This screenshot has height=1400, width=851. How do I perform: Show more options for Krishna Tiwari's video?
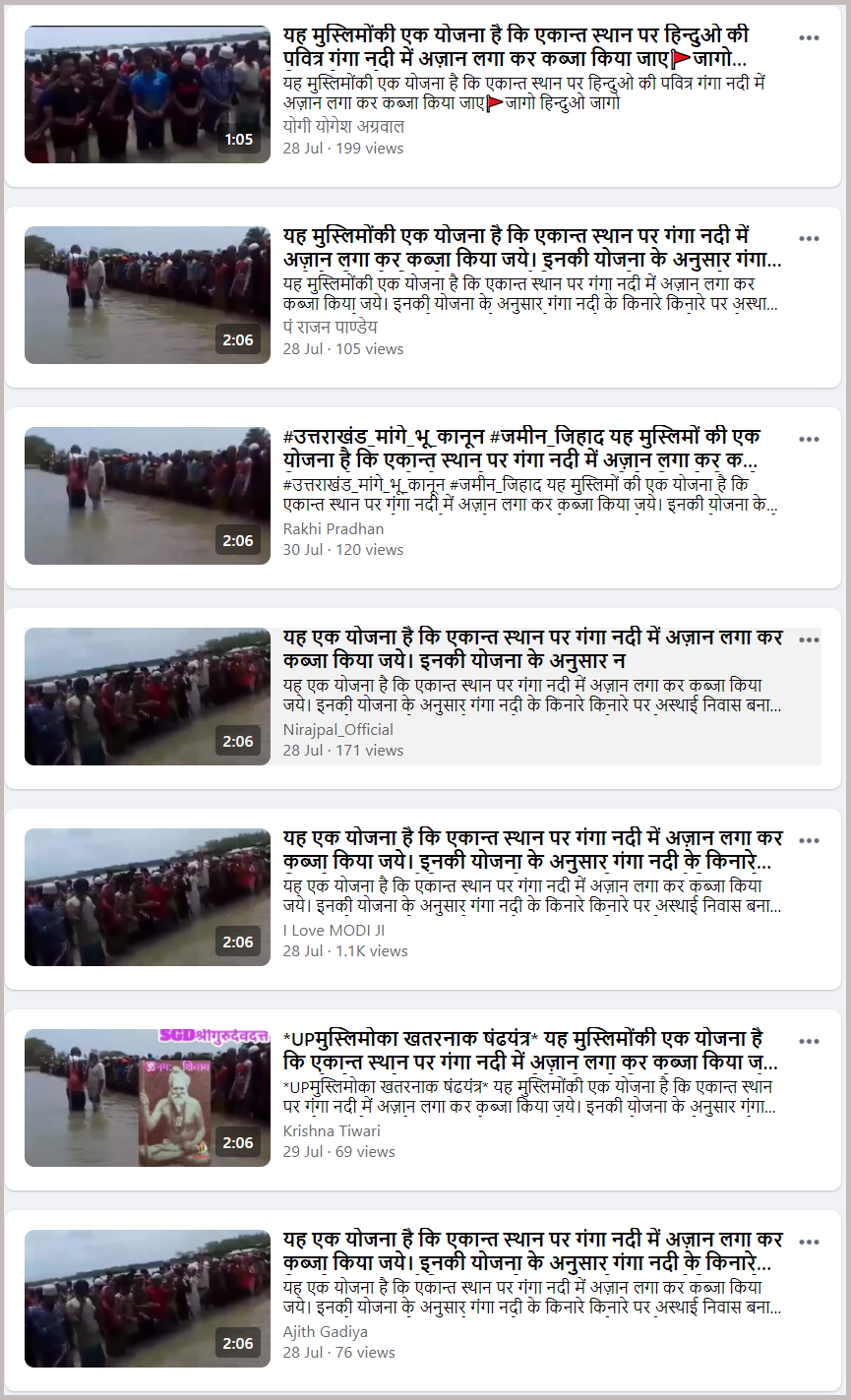(809, 1041)
